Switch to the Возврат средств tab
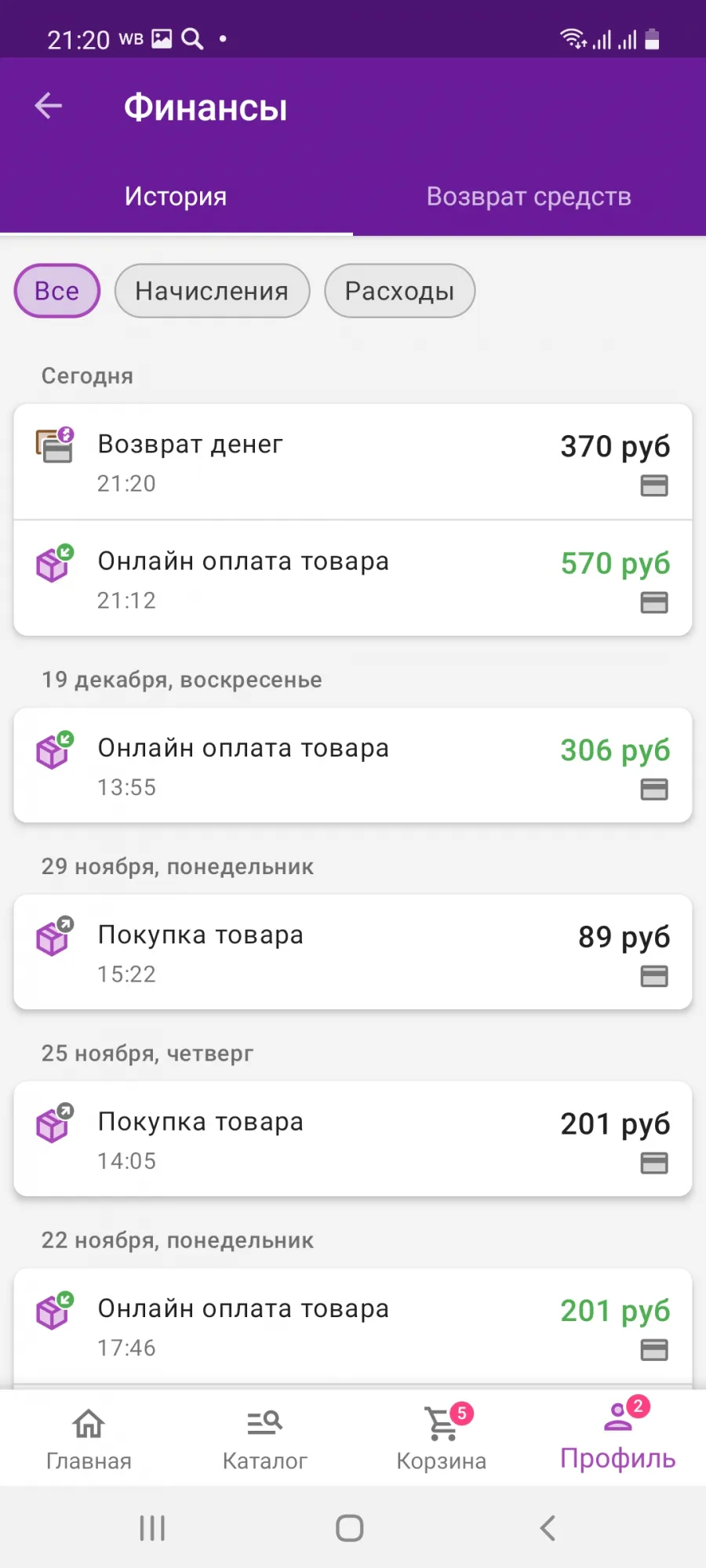 (529, 197)
